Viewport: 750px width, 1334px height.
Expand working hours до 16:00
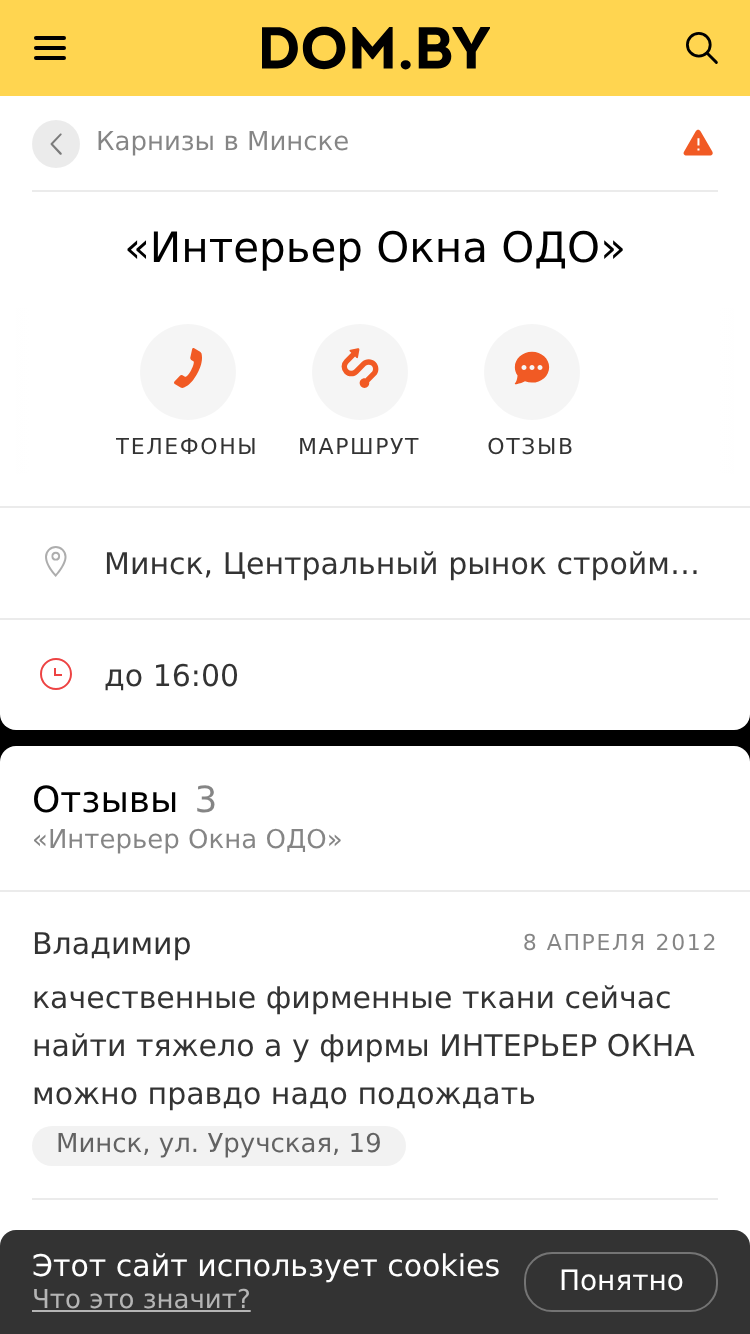pos(375,675)
